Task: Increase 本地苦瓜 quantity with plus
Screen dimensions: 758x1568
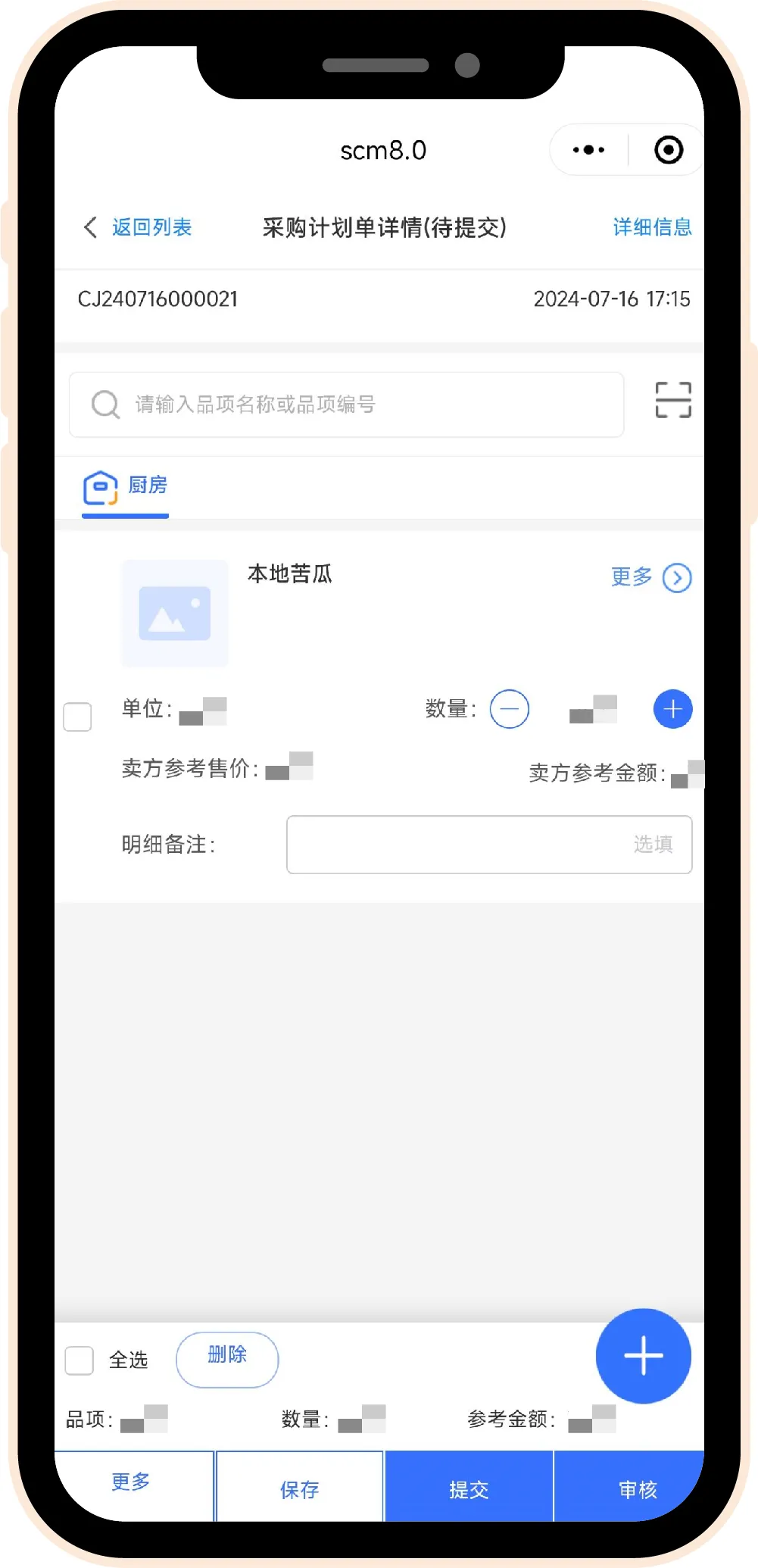Action: point(672,710)
